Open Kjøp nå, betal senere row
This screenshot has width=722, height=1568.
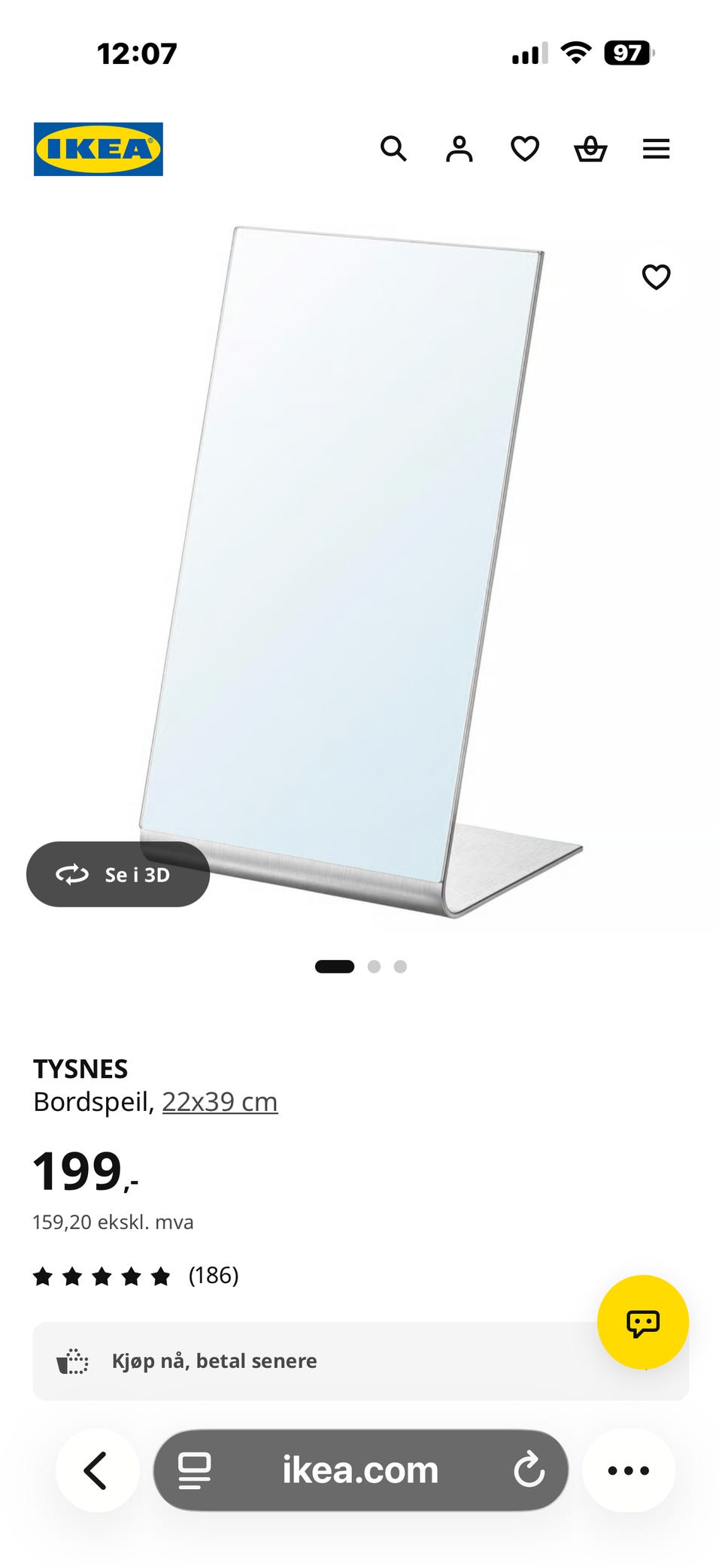coord(360,1361)
